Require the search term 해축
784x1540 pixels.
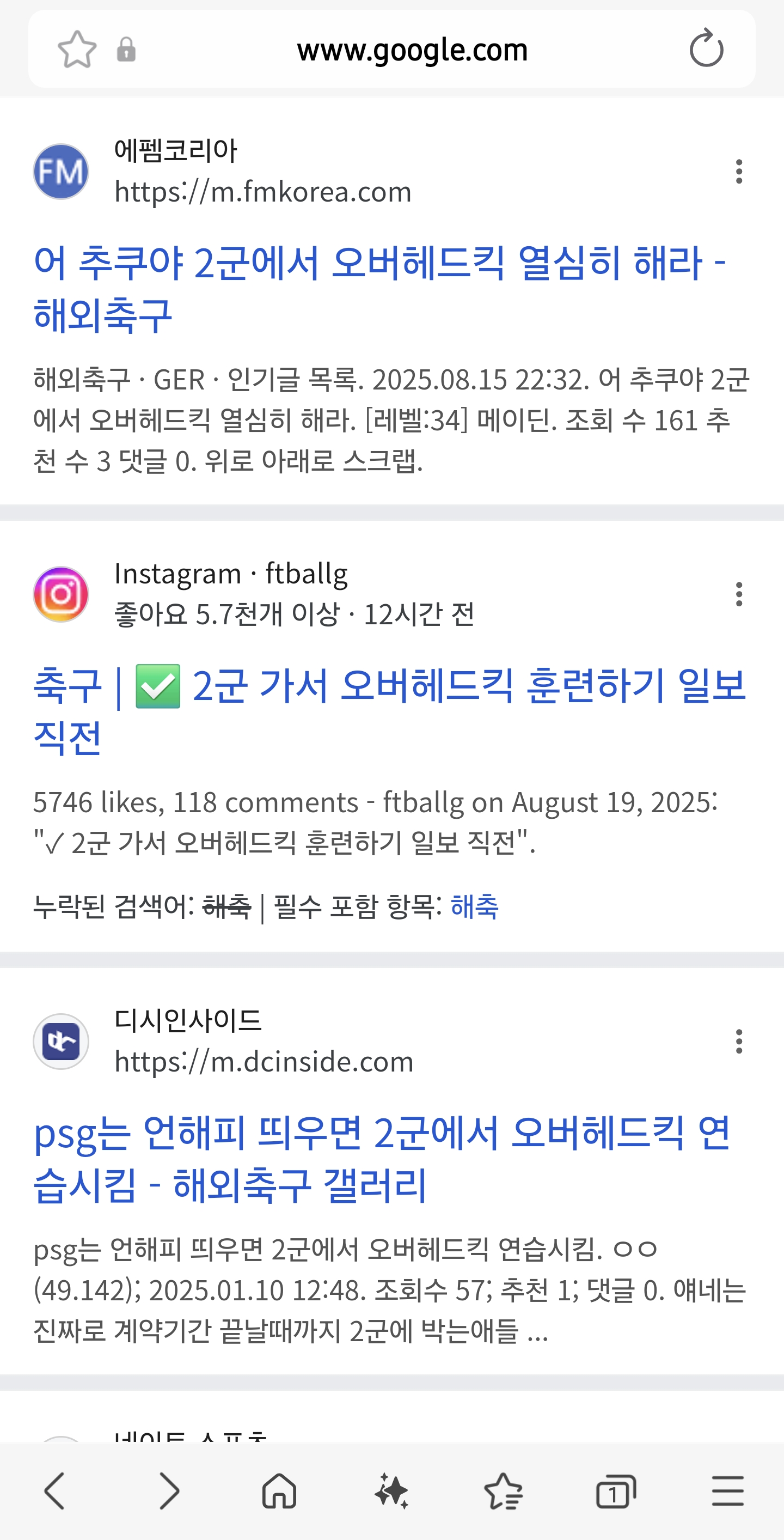click(474, 906)
